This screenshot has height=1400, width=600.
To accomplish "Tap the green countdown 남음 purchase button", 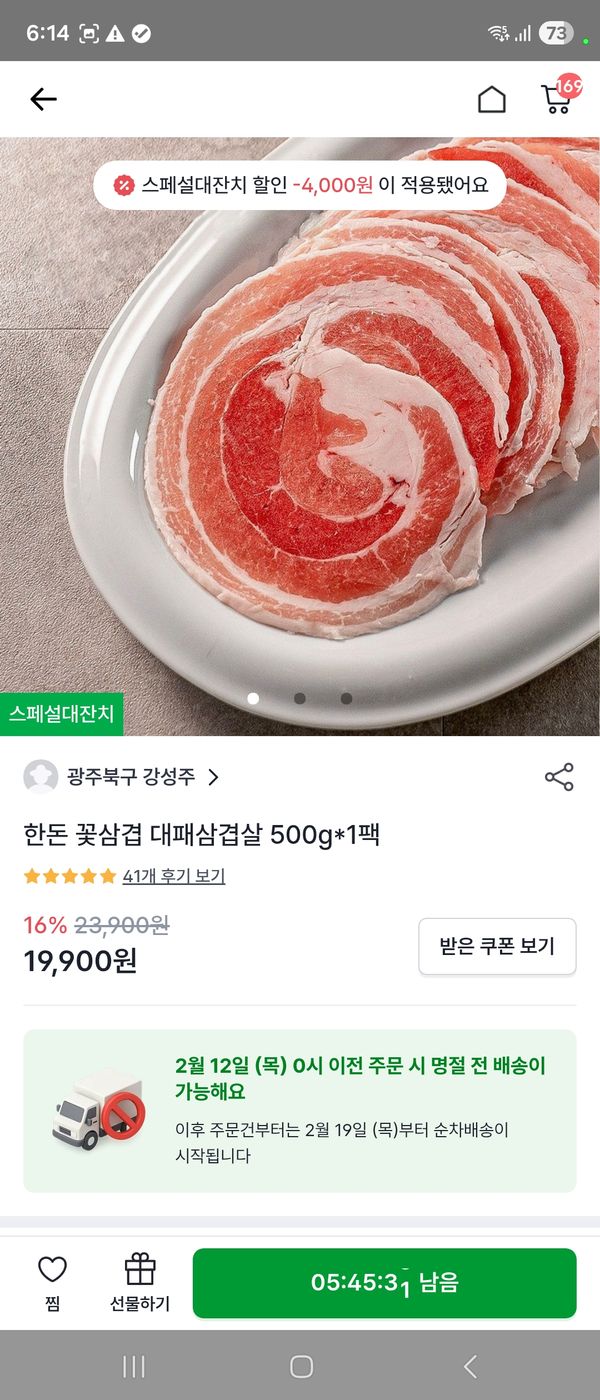I will [x=384, y=1283].
